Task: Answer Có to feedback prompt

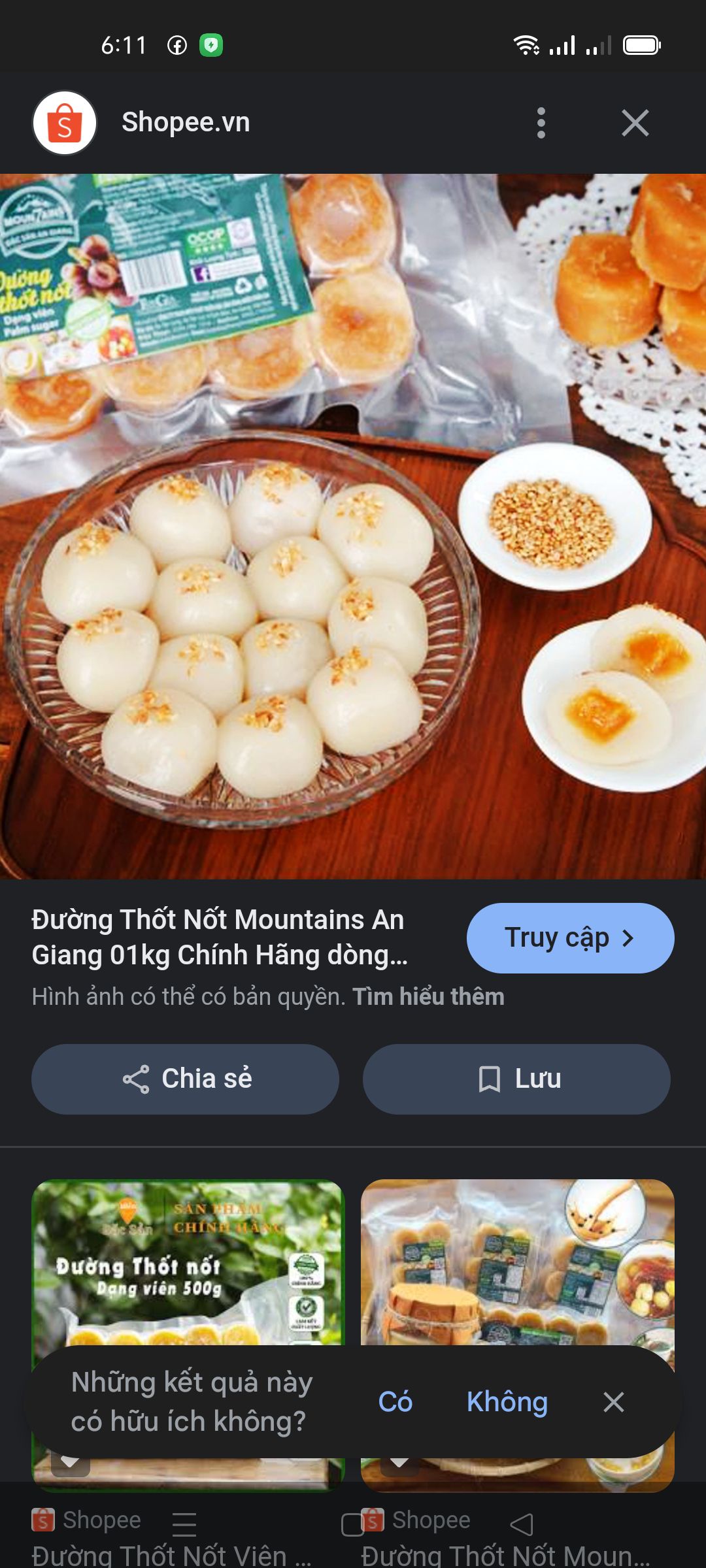Action: click(x=395, y=1402)
